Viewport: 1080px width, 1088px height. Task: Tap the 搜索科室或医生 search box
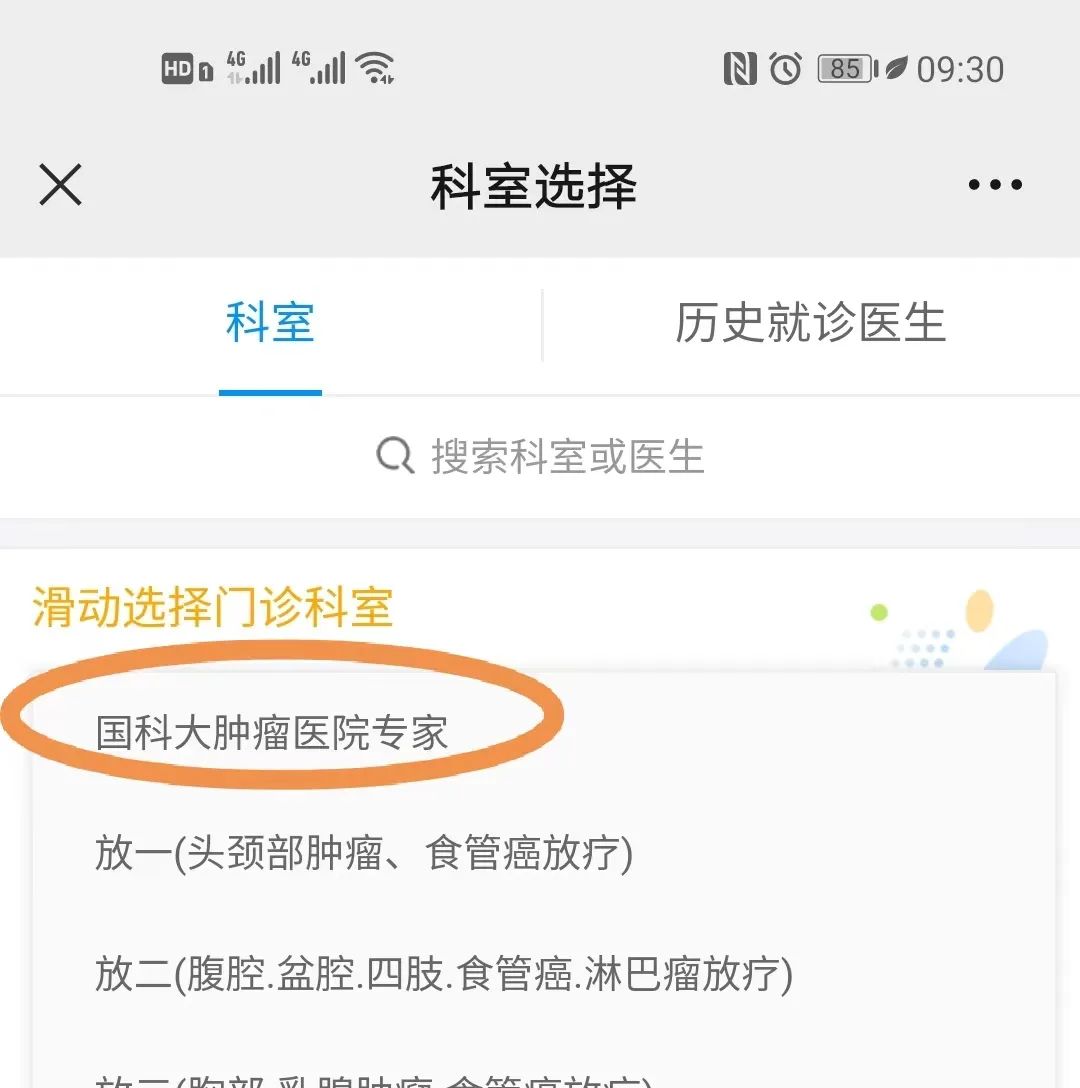coord(540,457)
